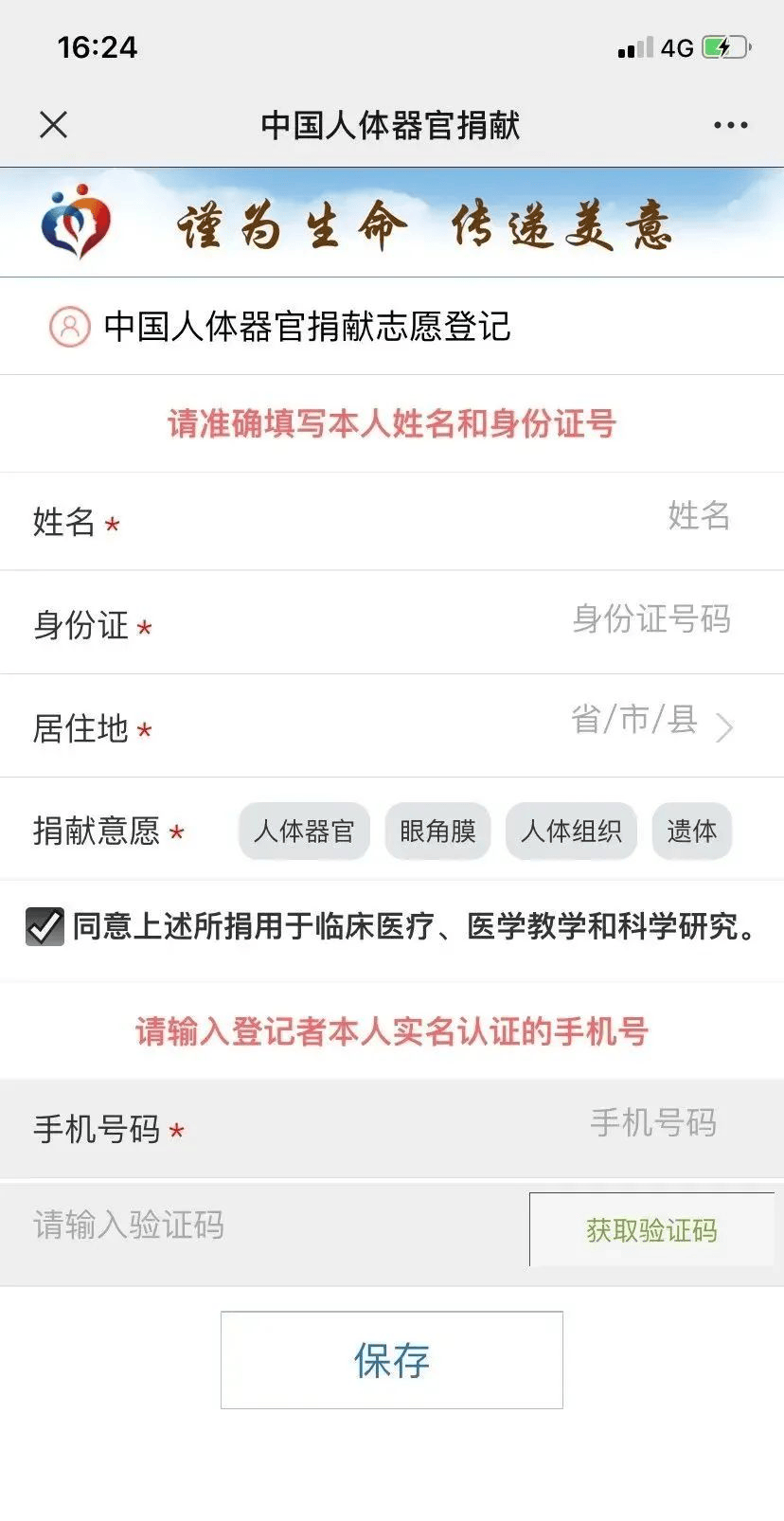
Task: Click the 中国人体器官捐献志愿登记 header
Action: [306, 326]
